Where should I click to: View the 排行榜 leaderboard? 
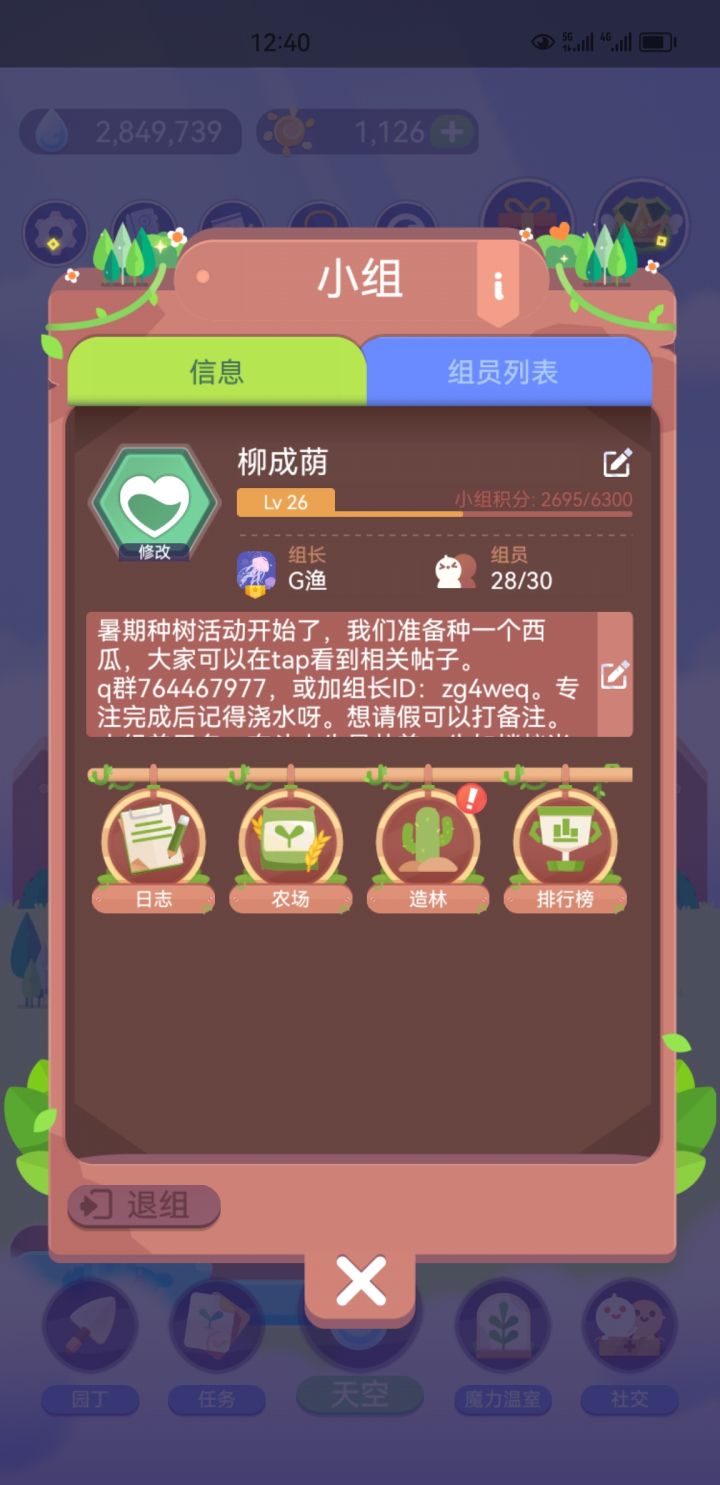click(x=566, y=845)
